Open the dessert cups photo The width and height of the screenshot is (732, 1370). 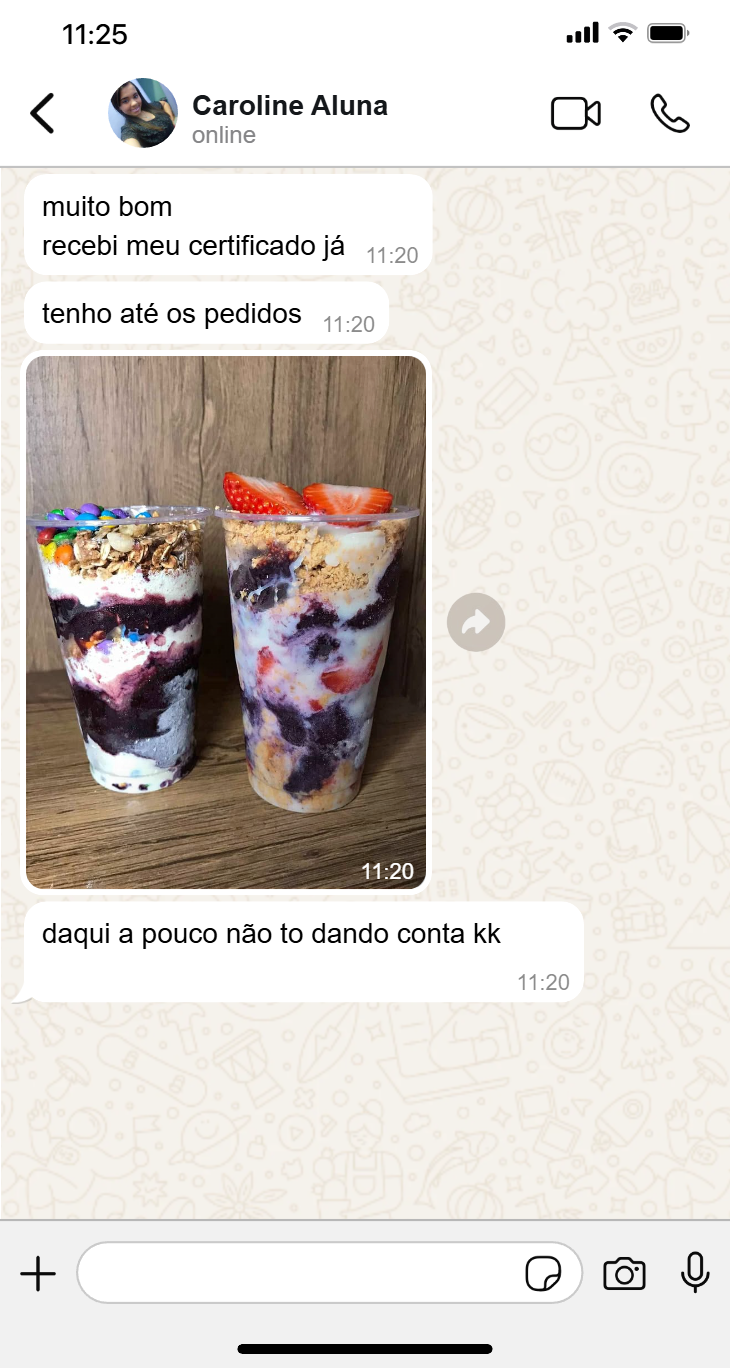(226, 622)
